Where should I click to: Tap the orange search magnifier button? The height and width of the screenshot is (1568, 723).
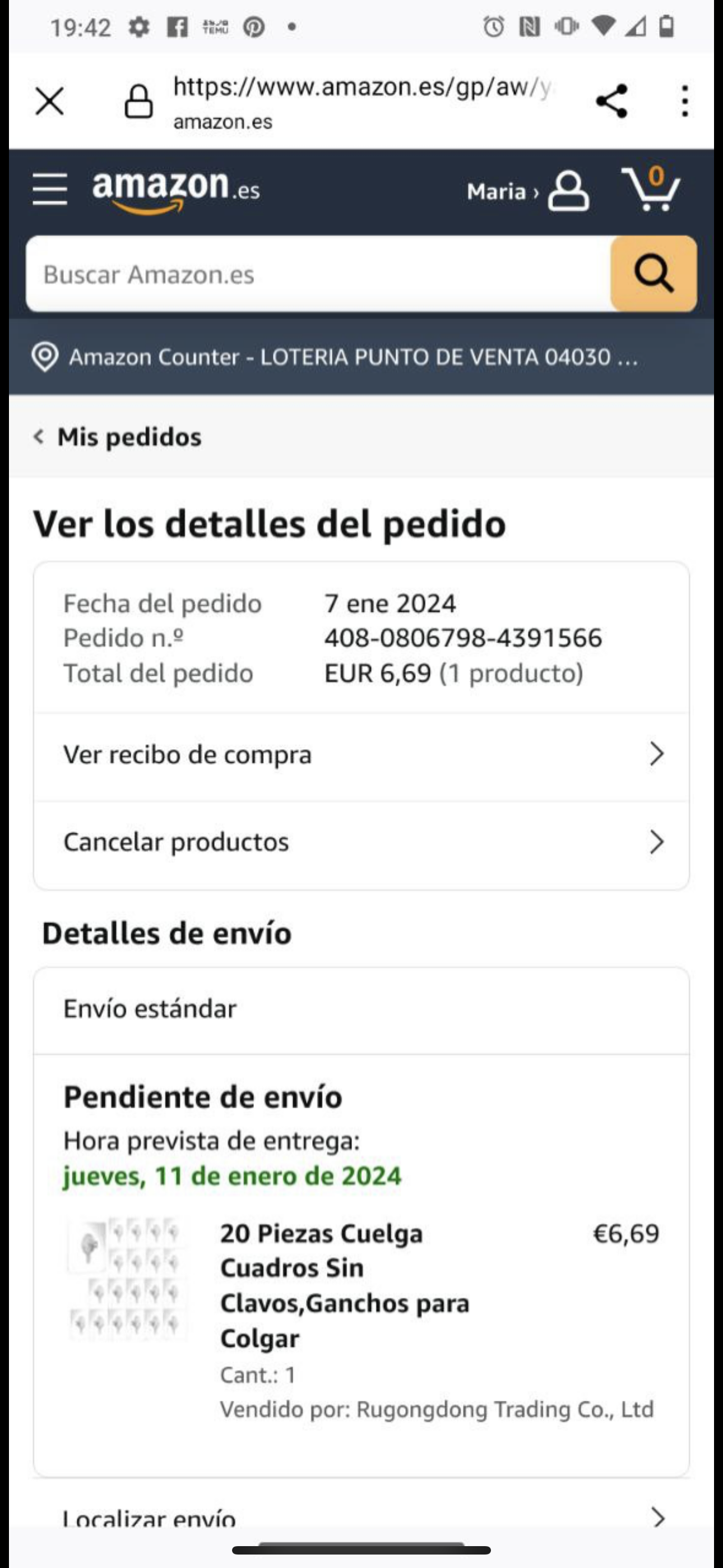point(653,275)
